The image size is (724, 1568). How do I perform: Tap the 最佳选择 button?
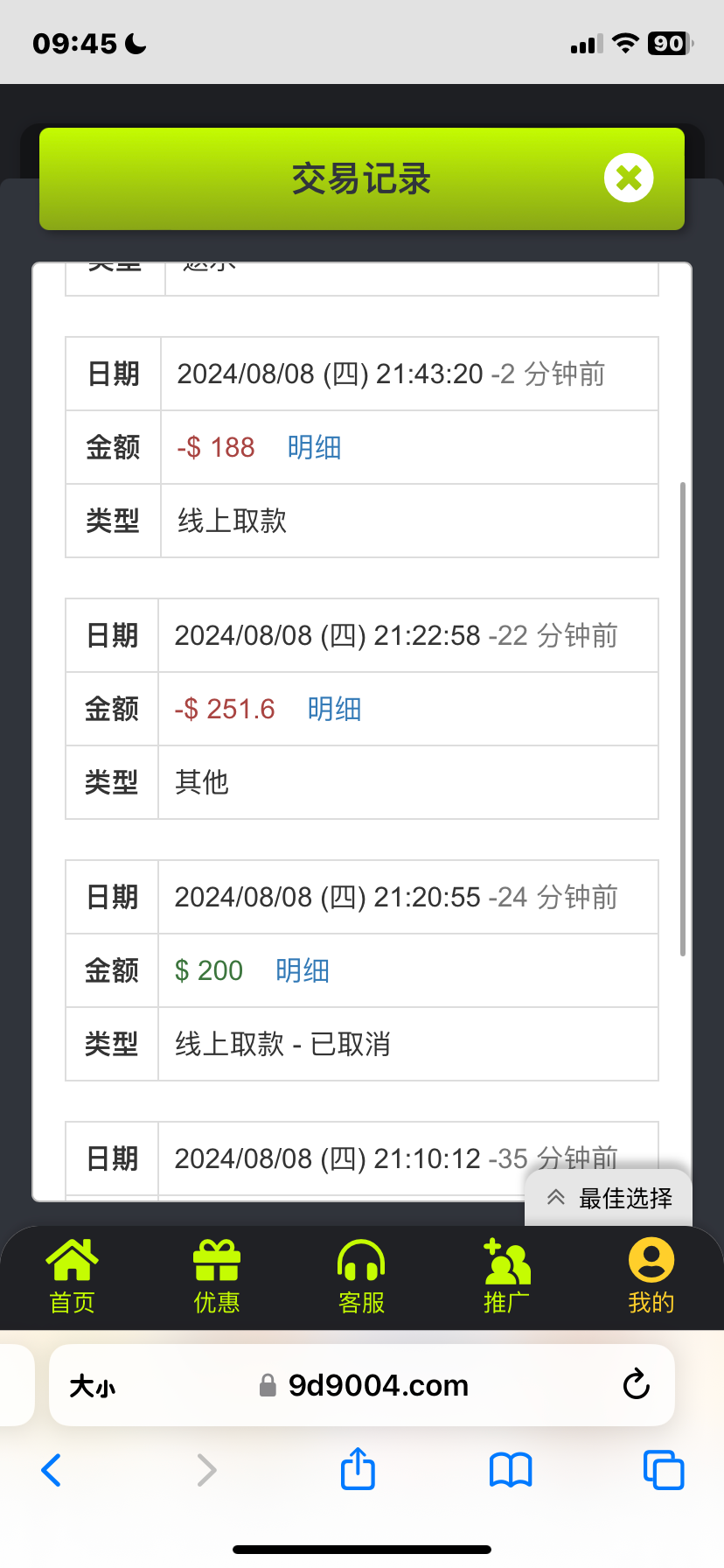[x=609, y=1198]
